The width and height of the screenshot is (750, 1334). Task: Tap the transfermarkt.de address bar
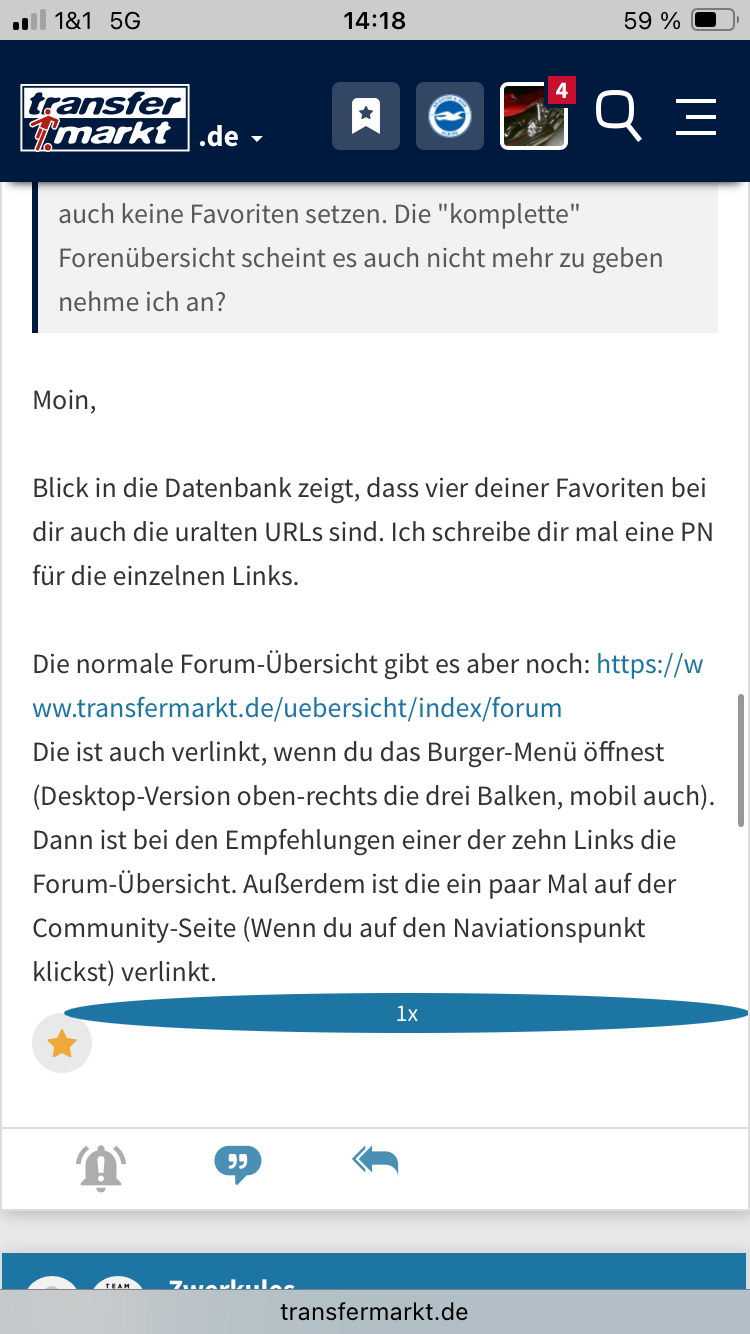(374, 1311)
